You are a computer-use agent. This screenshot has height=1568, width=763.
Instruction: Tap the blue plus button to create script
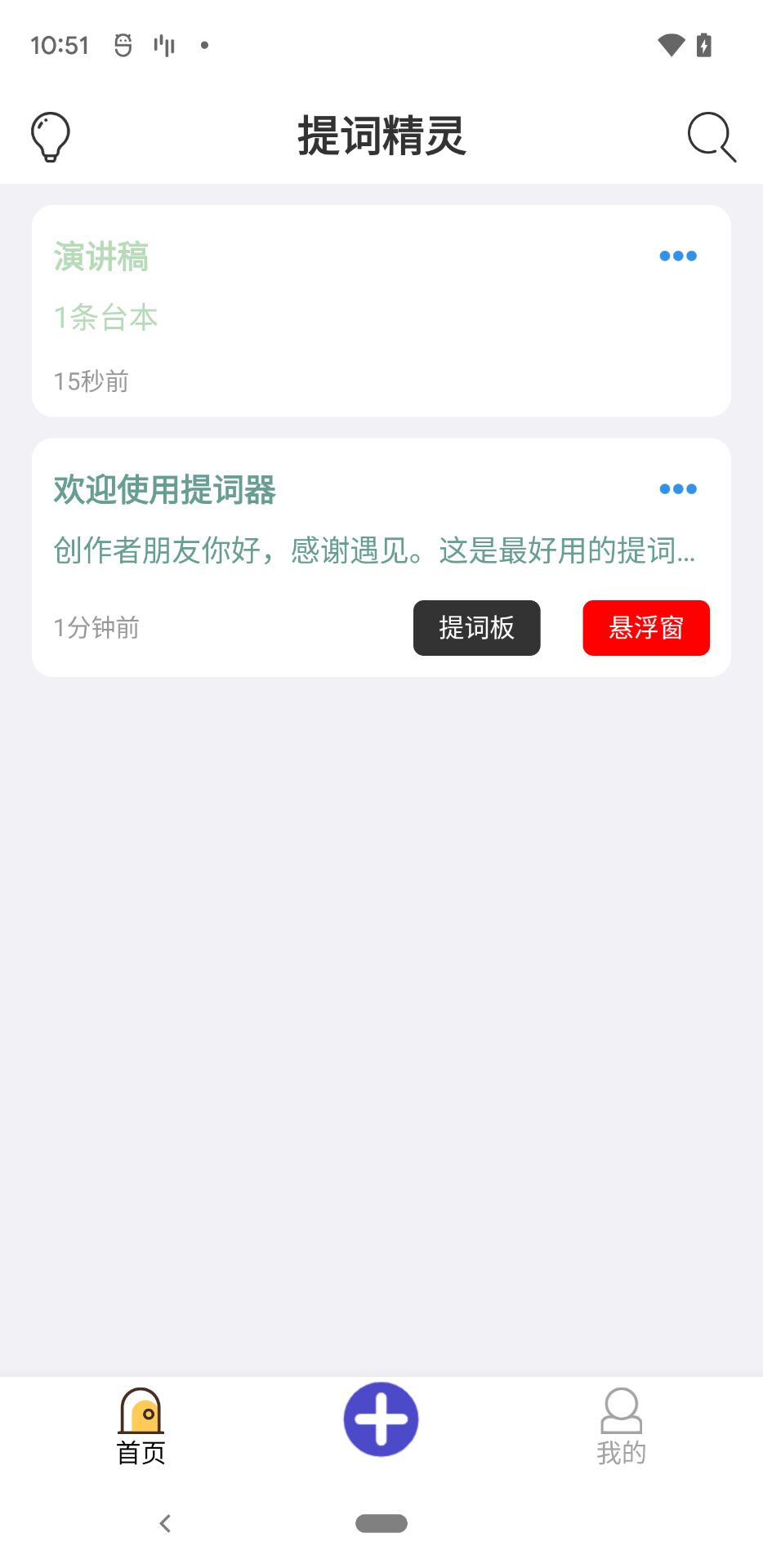pyautogui.click(x=380, y=1419)
